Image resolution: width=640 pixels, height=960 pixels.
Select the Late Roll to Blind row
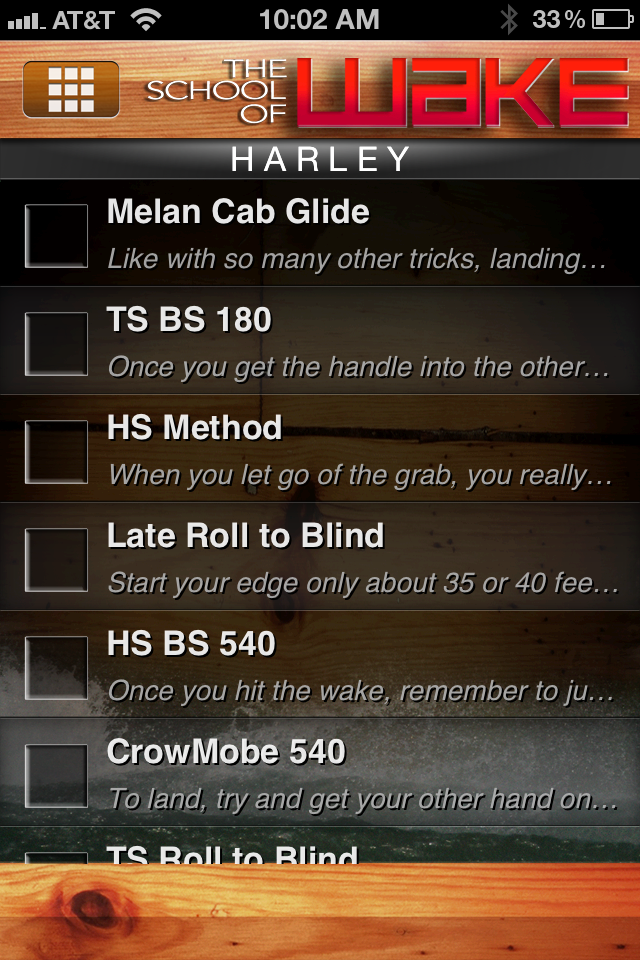[360, 558]
